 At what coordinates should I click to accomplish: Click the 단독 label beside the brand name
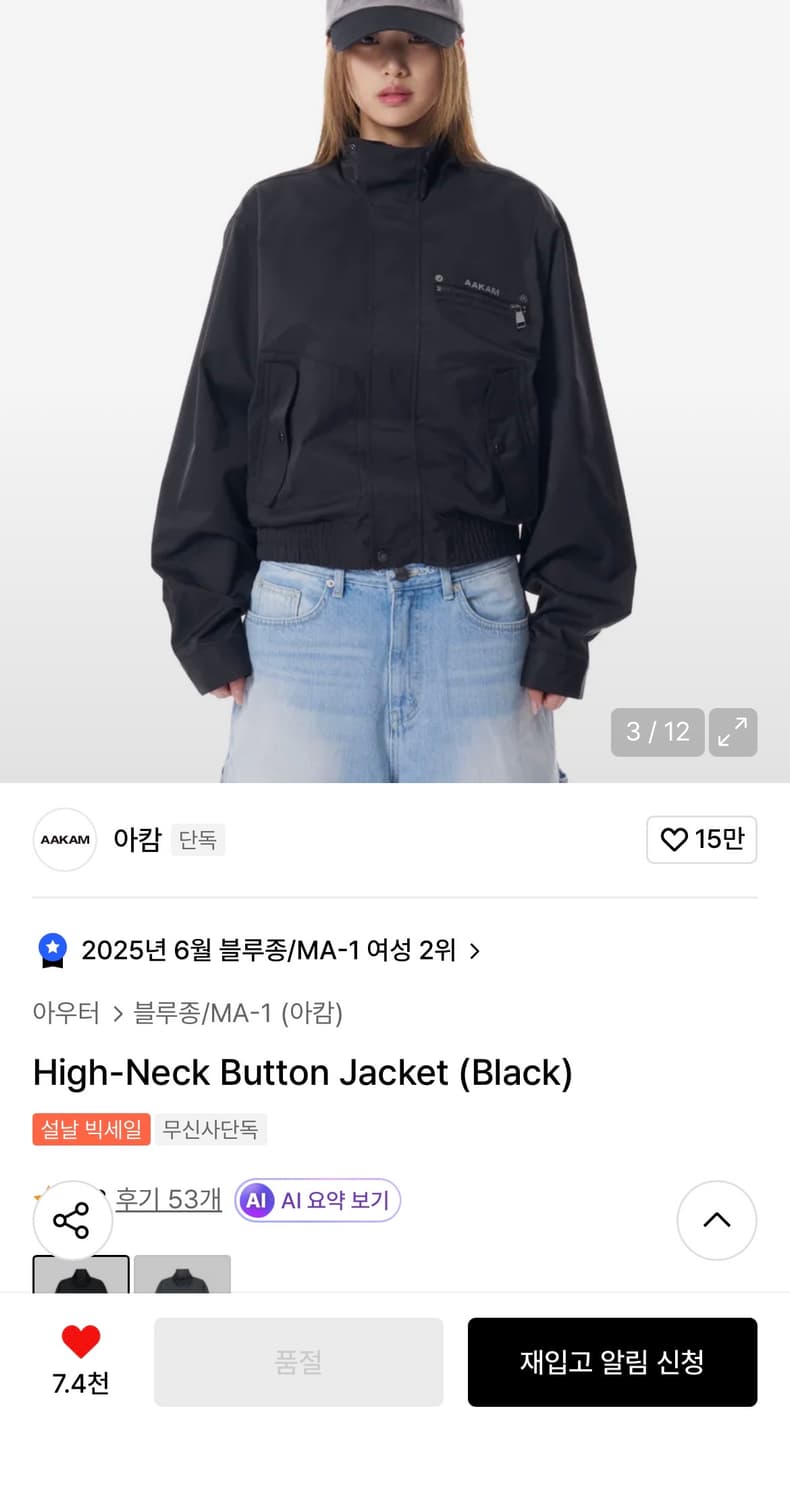tap(197, 840)
